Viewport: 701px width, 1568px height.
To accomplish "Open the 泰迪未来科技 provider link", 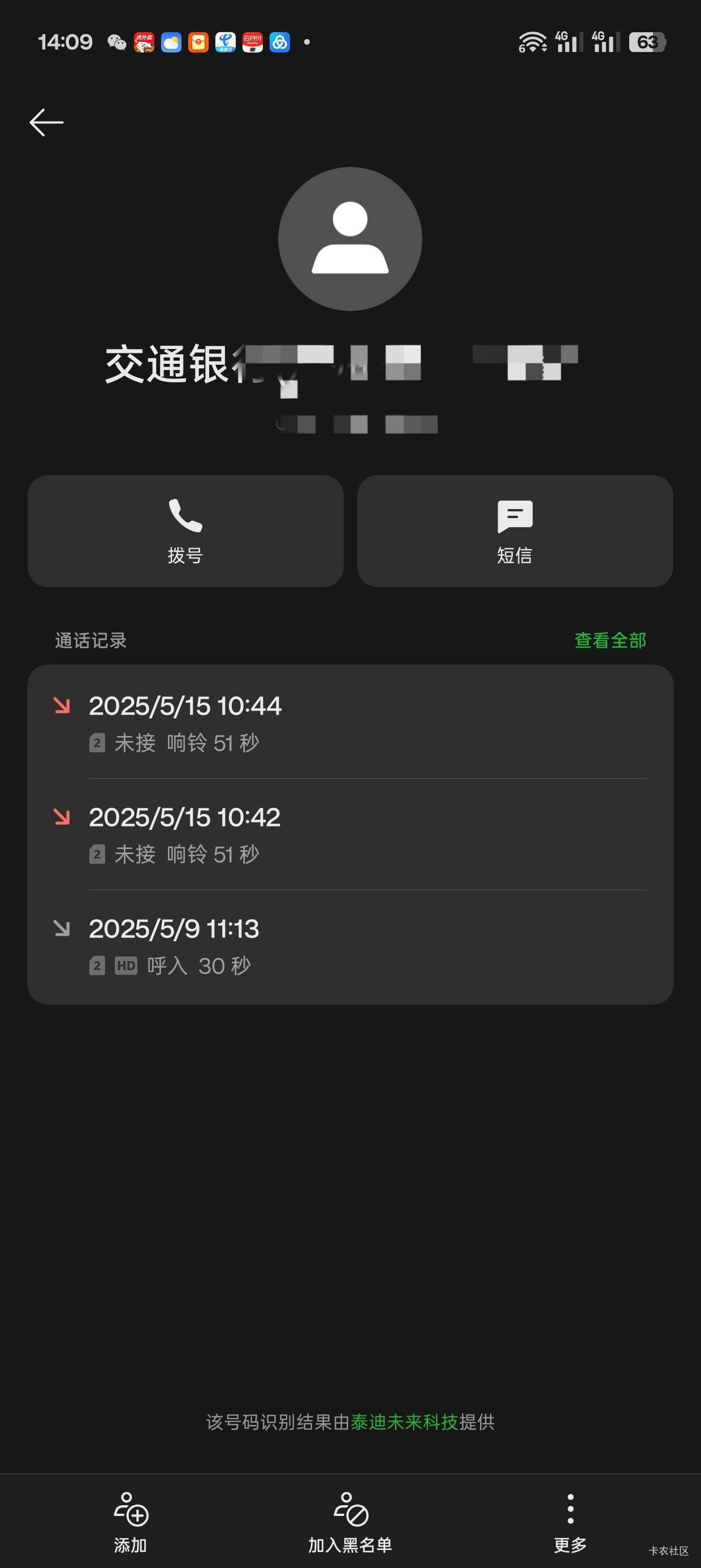I will 404,1422.
